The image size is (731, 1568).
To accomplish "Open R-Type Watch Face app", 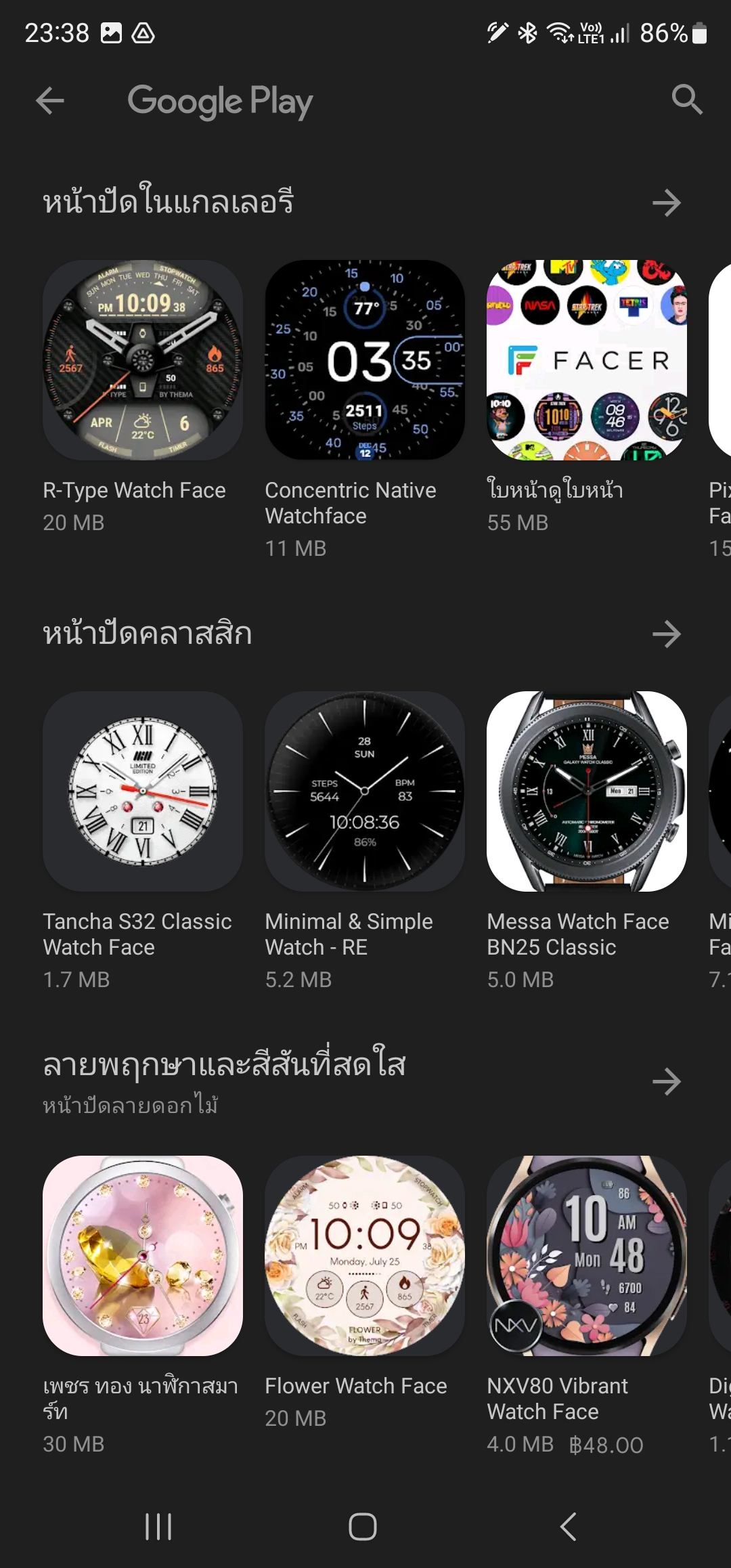I will [143, 360].
